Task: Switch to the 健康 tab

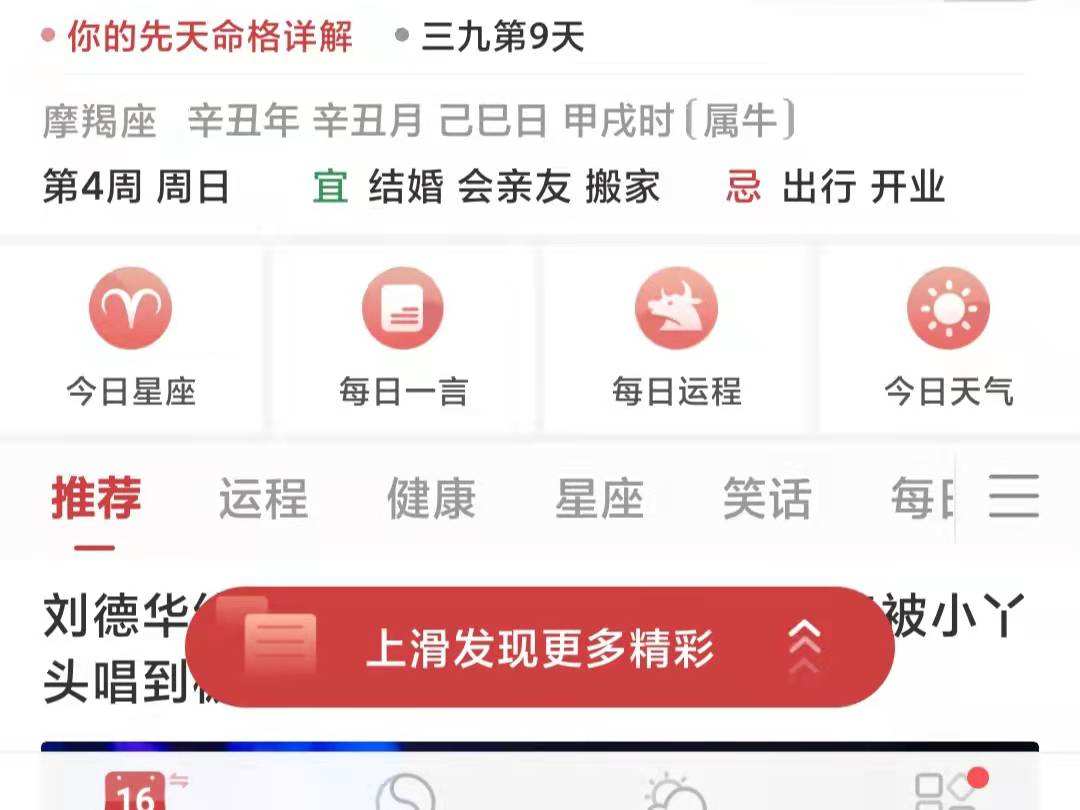Action: click(431, 499)
